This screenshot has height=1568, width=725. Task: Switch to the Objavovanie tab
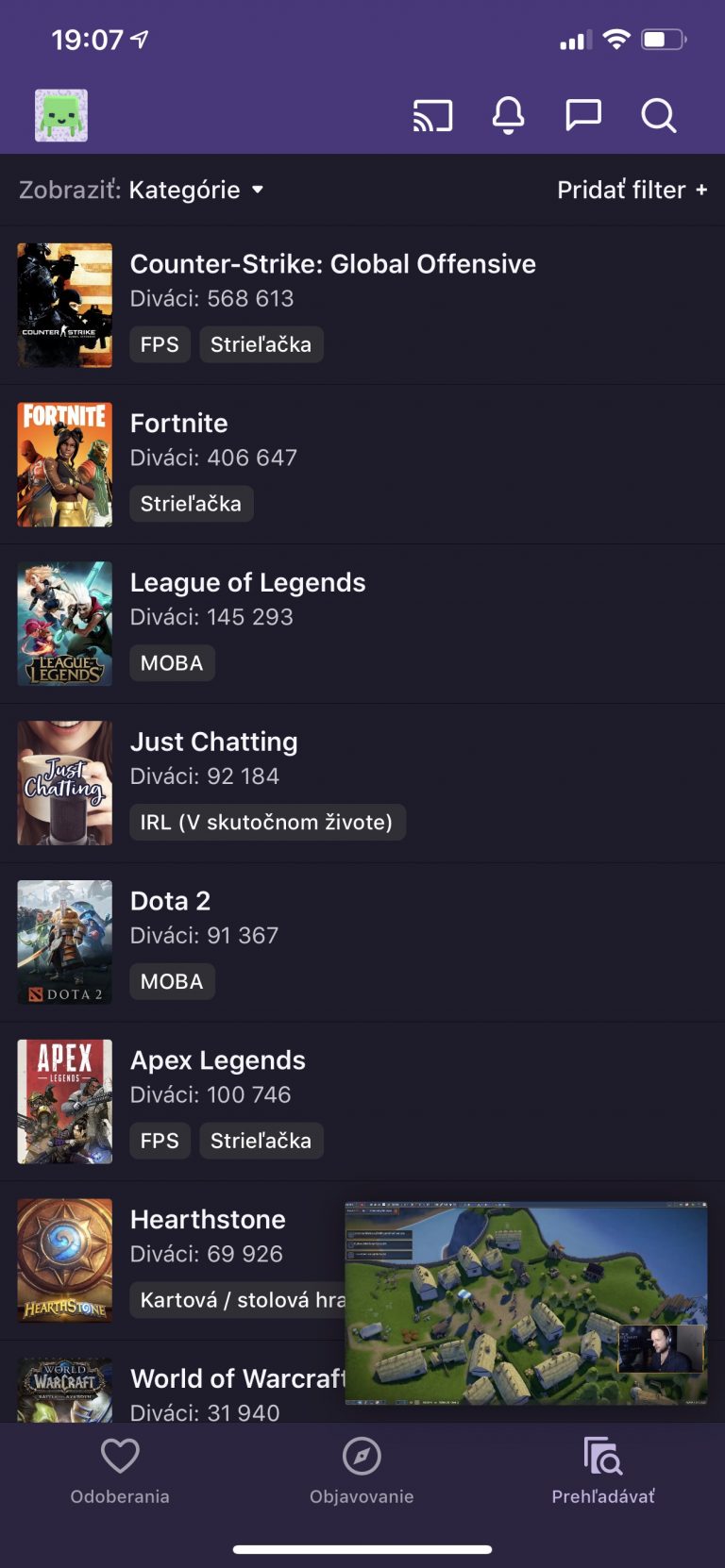pos(362,1472)
